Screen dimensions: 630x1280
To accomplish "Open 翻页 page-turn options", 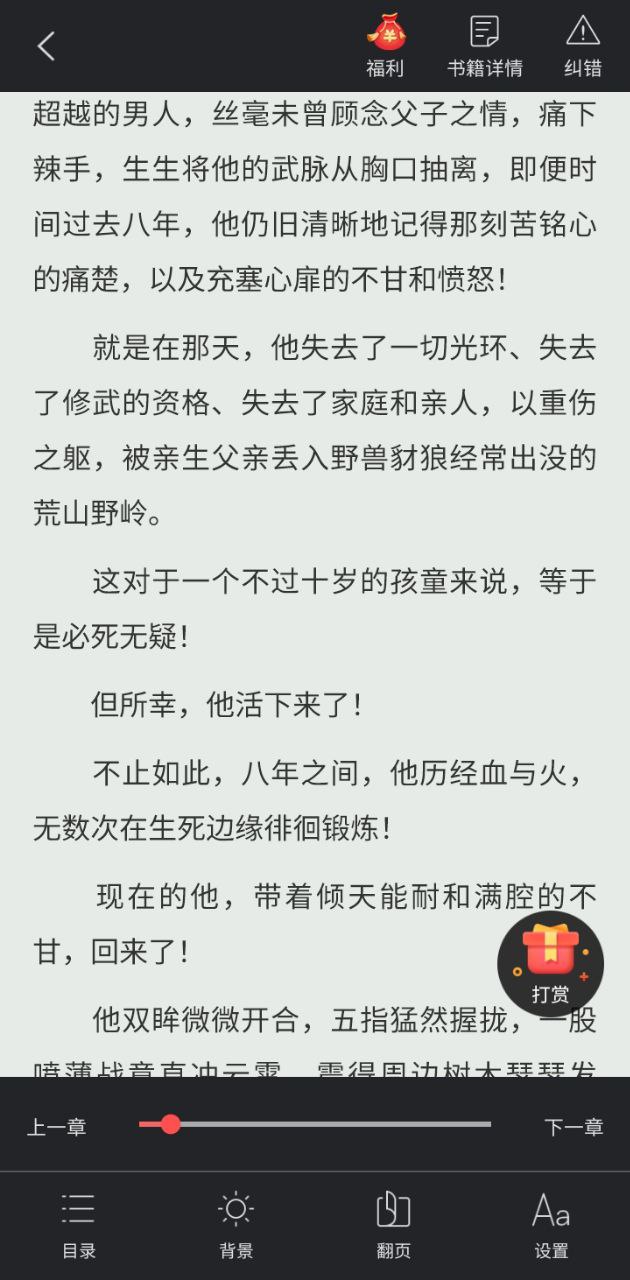I will point(393,1225).
